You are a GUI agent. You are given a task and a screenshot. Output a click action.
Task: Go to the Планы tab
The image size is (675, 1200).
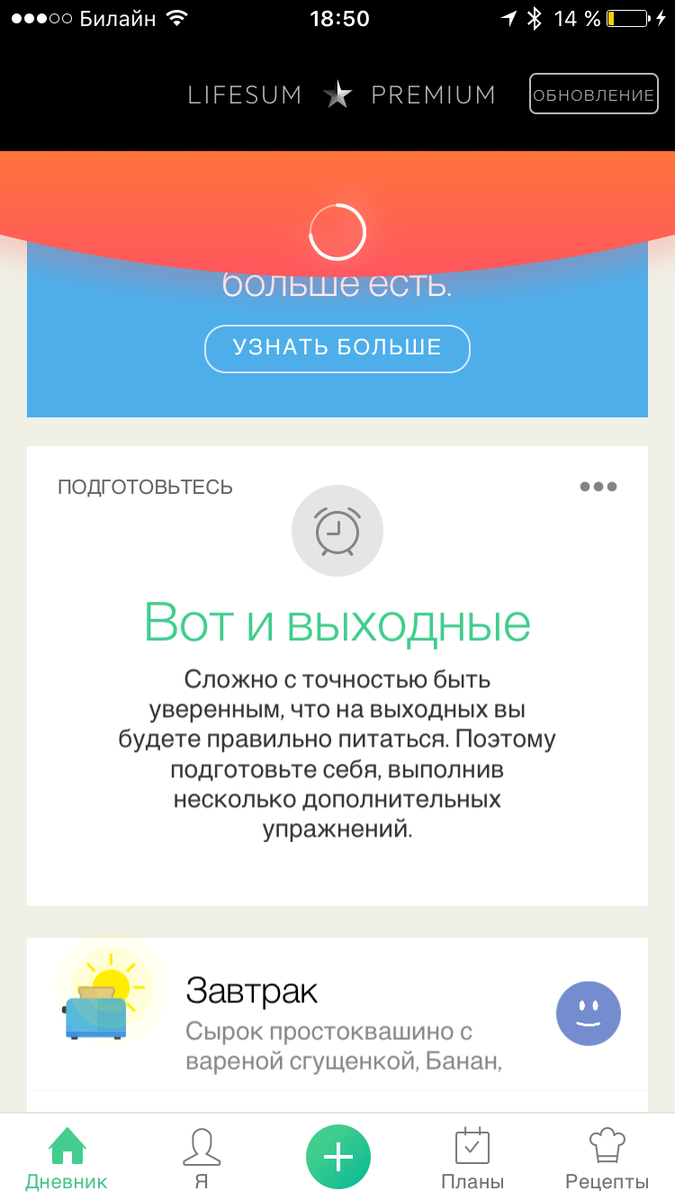(x=472, y=1159)
